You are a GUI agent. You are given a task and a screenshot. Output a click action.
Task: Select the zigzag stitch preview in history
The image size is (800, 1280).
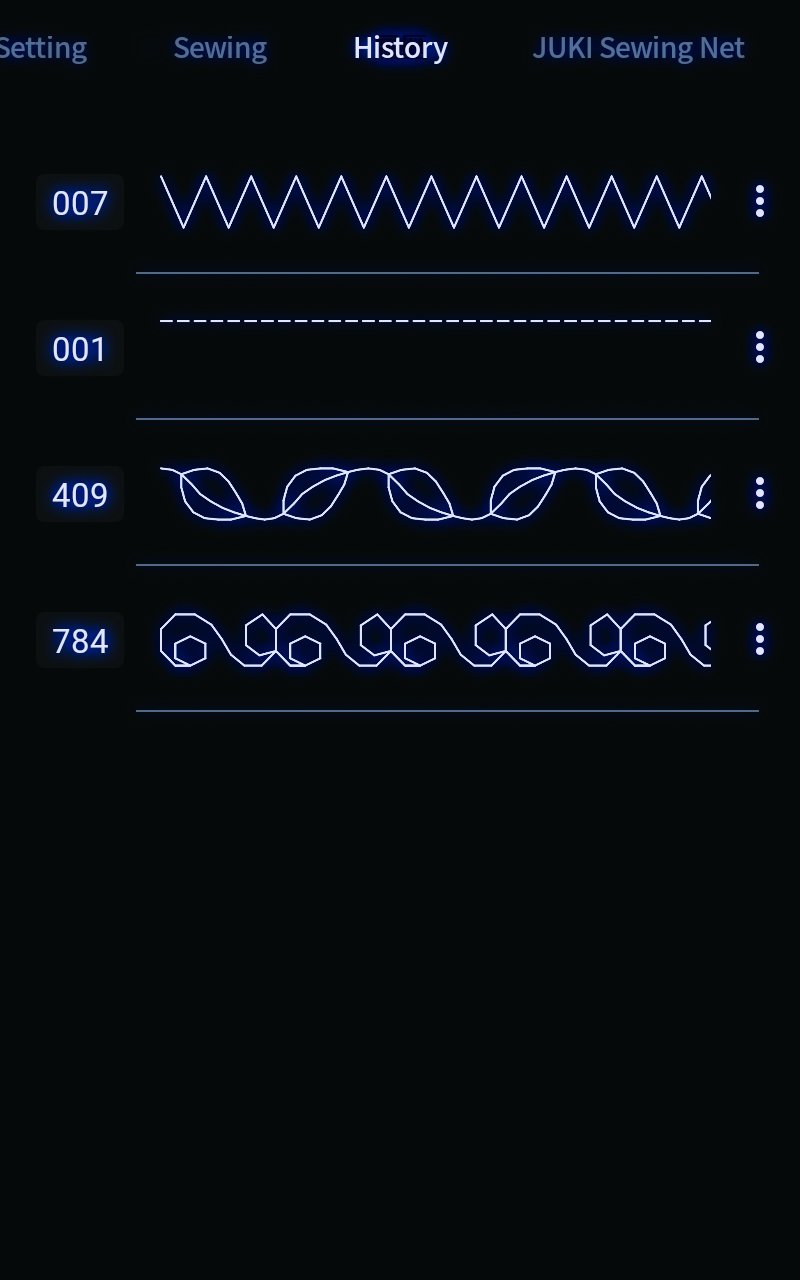(435, 203)
